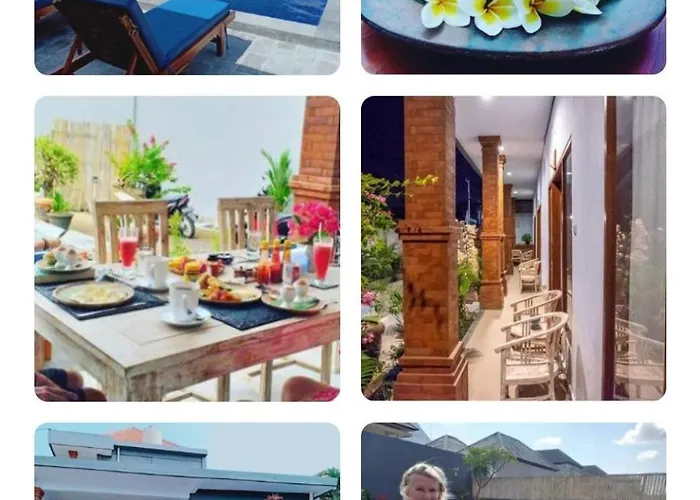This screenshot has height=500, width=700.
Task: Open the building exterior photo
Action: tap(187, 462)
